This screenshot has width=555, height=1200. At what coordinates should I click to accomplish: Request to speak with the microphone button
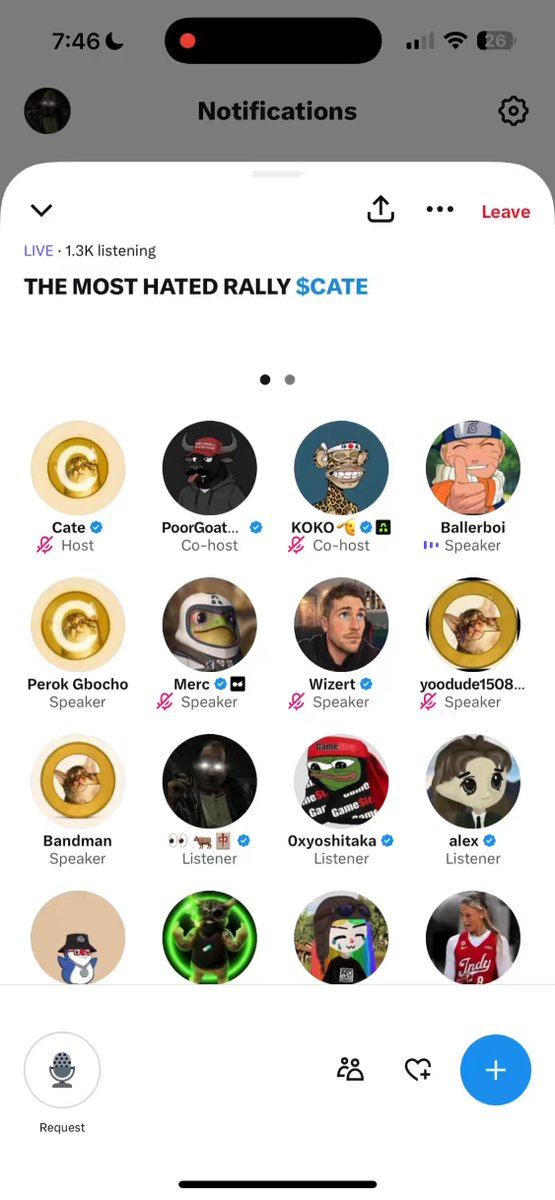coord(62,1070)
